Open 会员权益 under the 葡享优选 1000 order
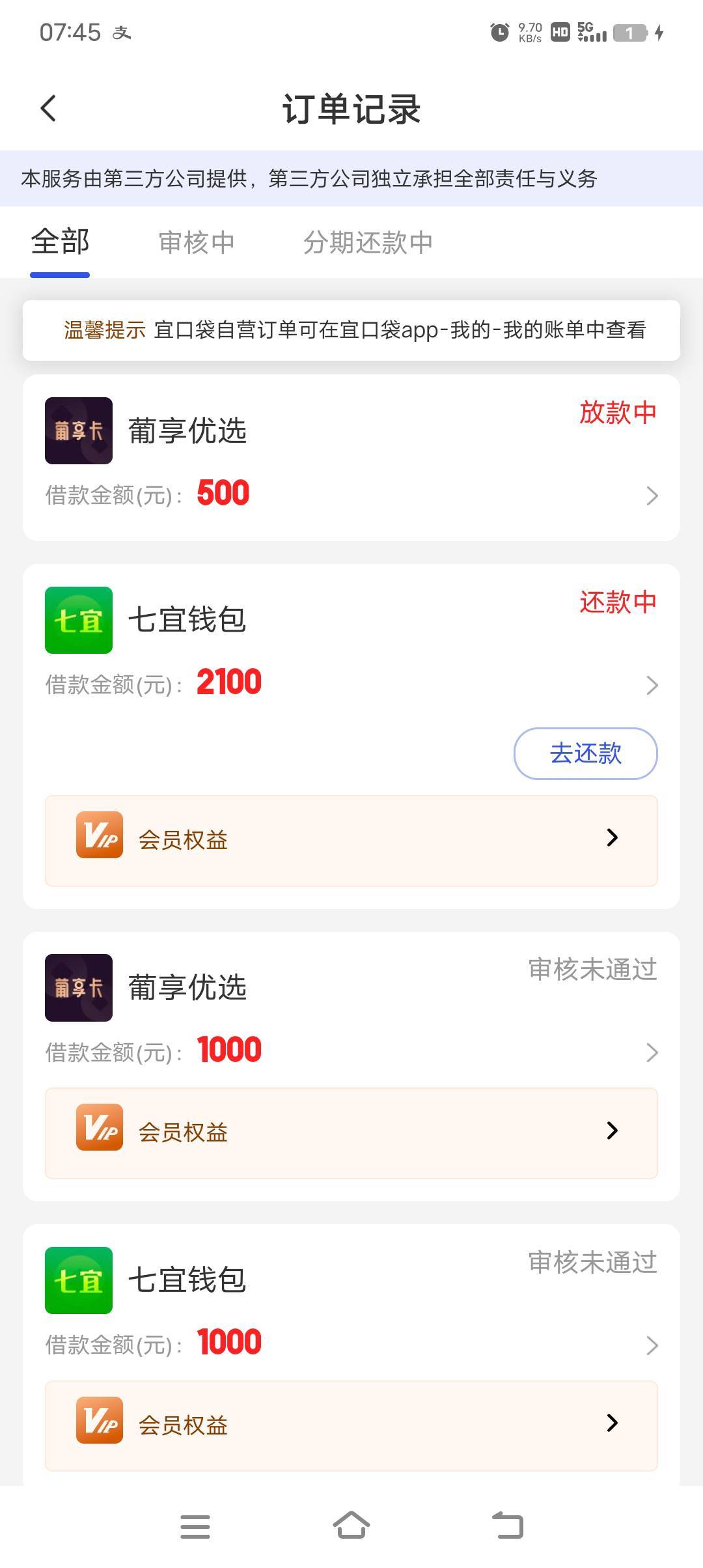 click(351, 1132)
